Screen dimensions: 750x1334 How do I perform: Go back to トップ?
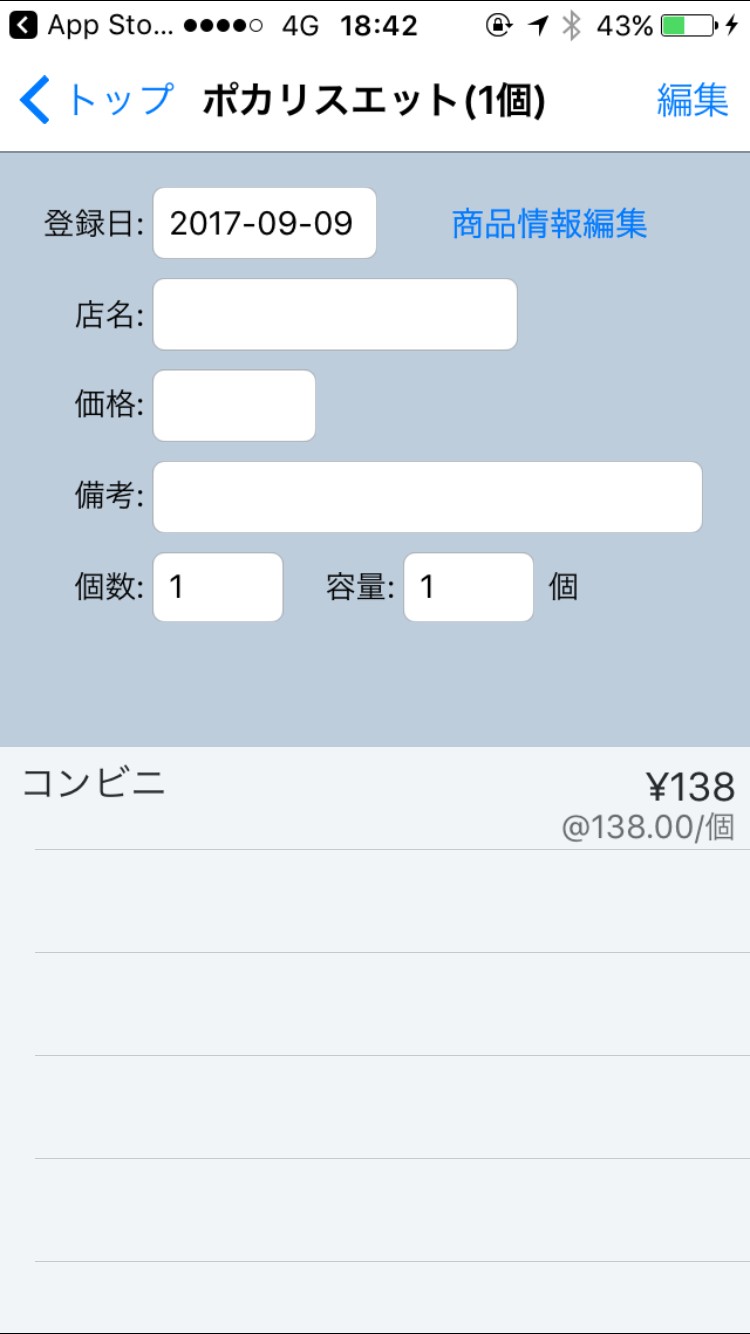[x=96, y=101]
